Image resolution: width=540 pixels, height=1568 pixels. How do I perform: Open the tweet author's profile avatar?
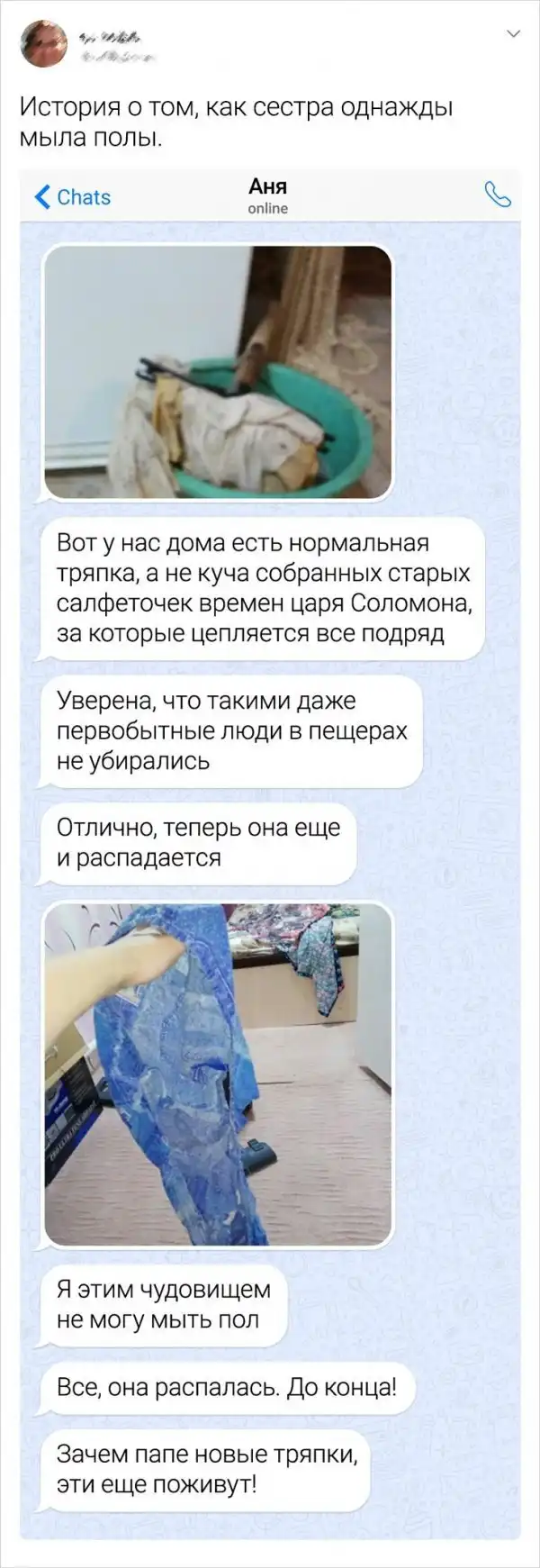click(43, 43)
